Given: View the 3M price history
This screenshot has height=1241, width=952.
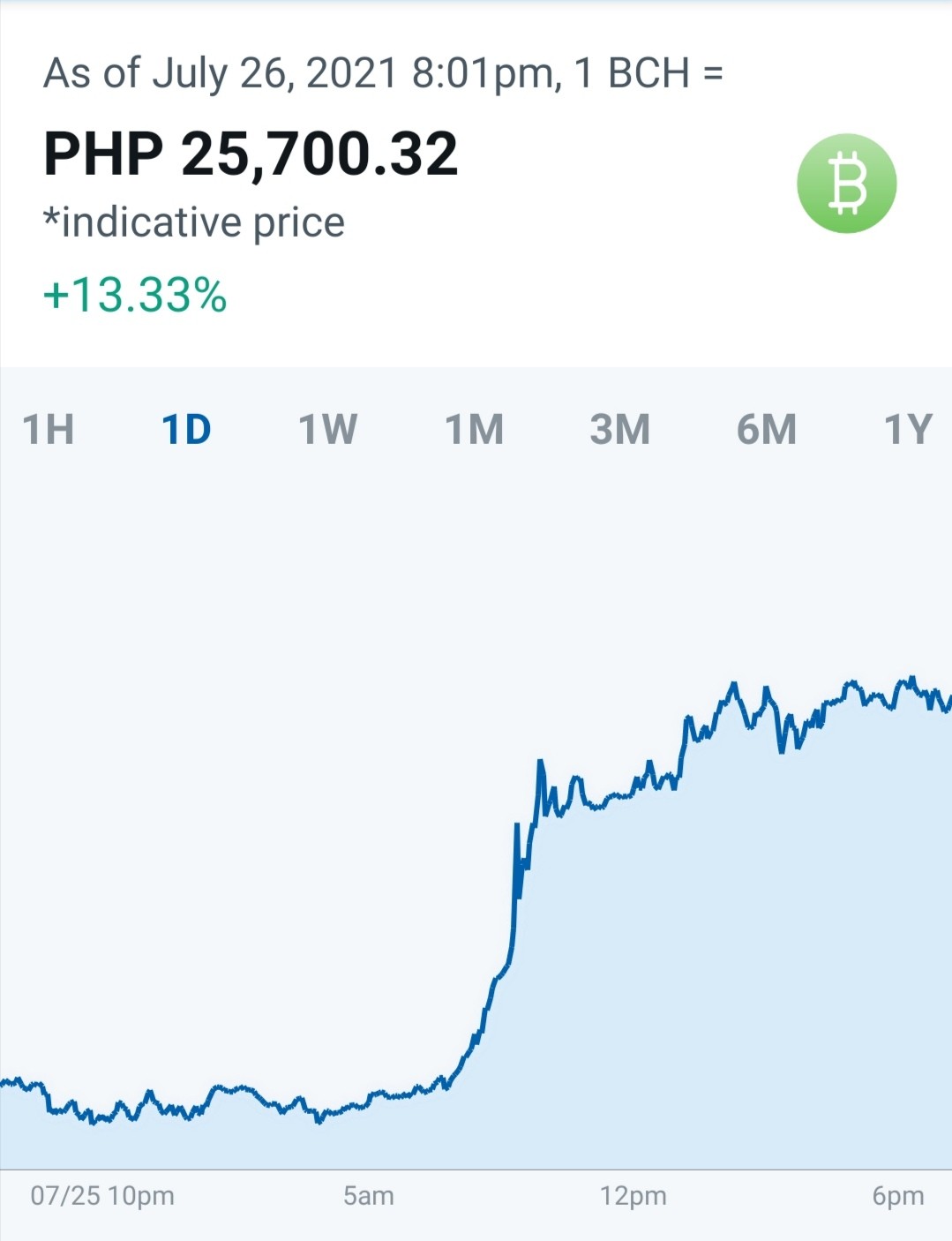Looking at the screenshot, I should tap(620, 430).
